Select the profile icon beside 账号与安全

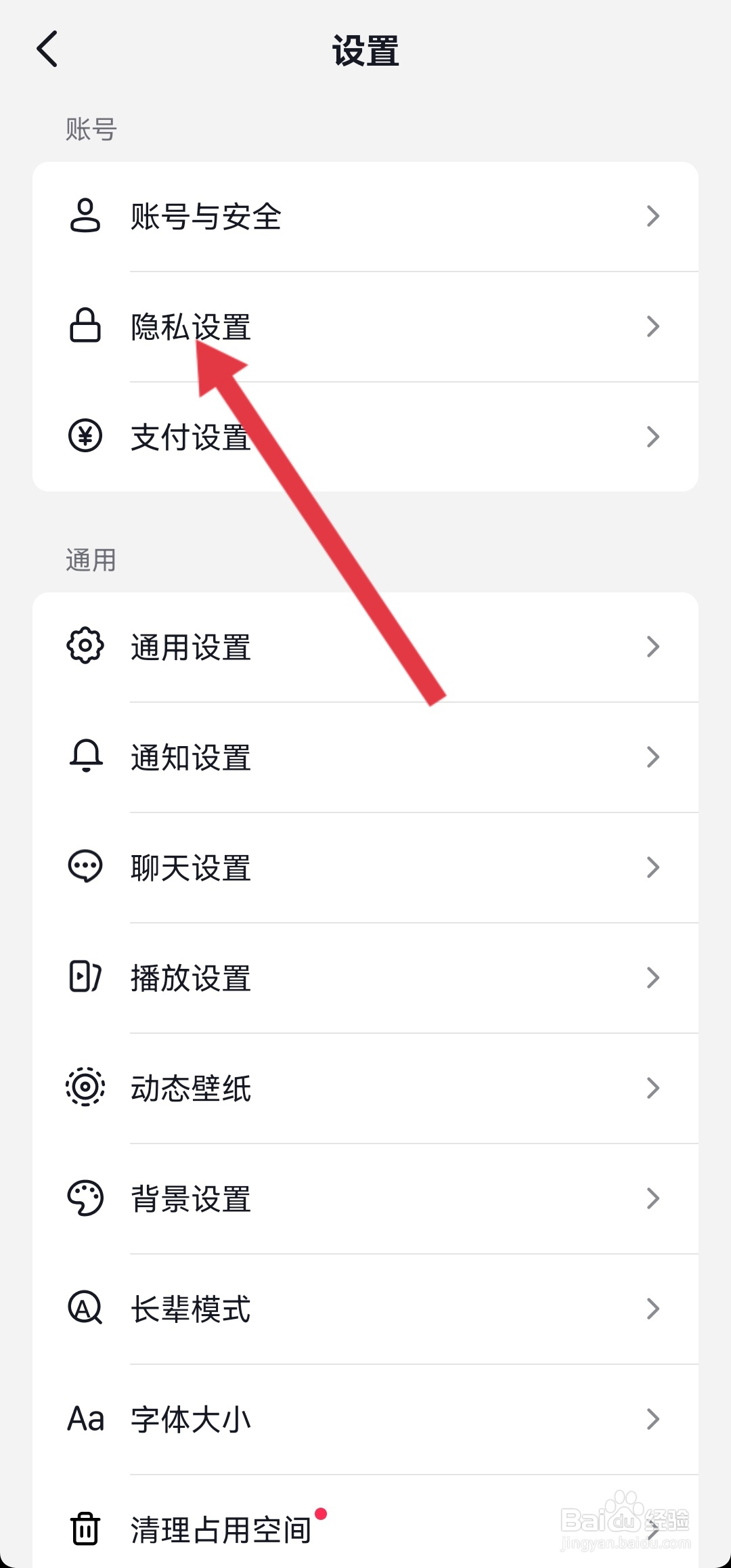(x=84, y=216)
